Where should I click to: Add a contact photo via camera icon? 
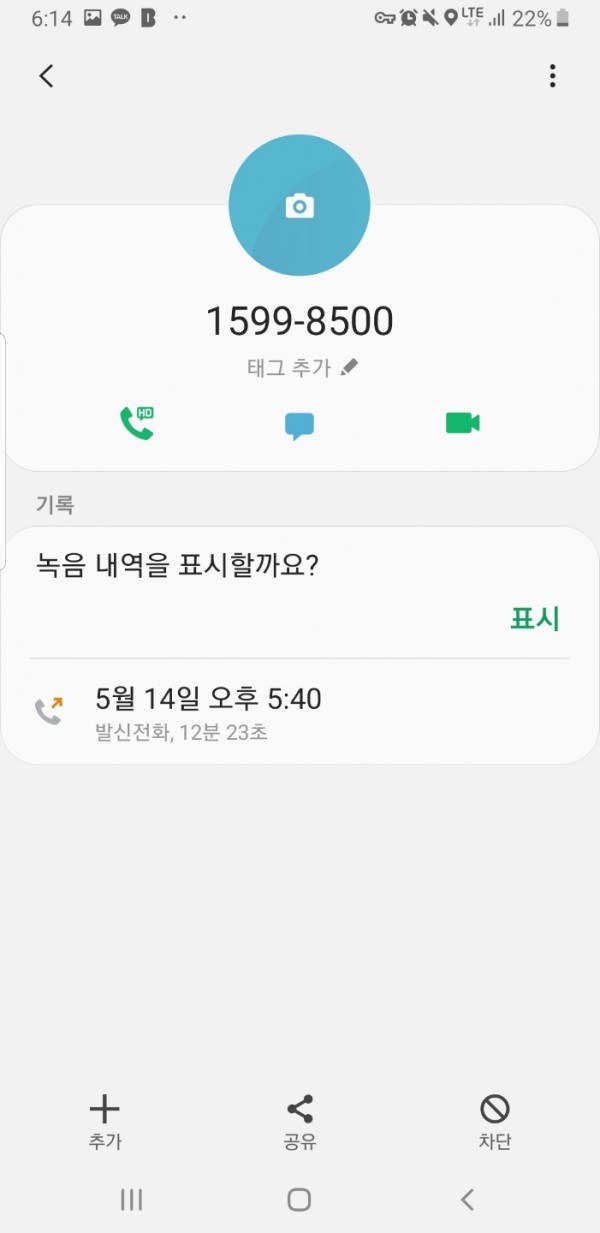pos(299,206)
